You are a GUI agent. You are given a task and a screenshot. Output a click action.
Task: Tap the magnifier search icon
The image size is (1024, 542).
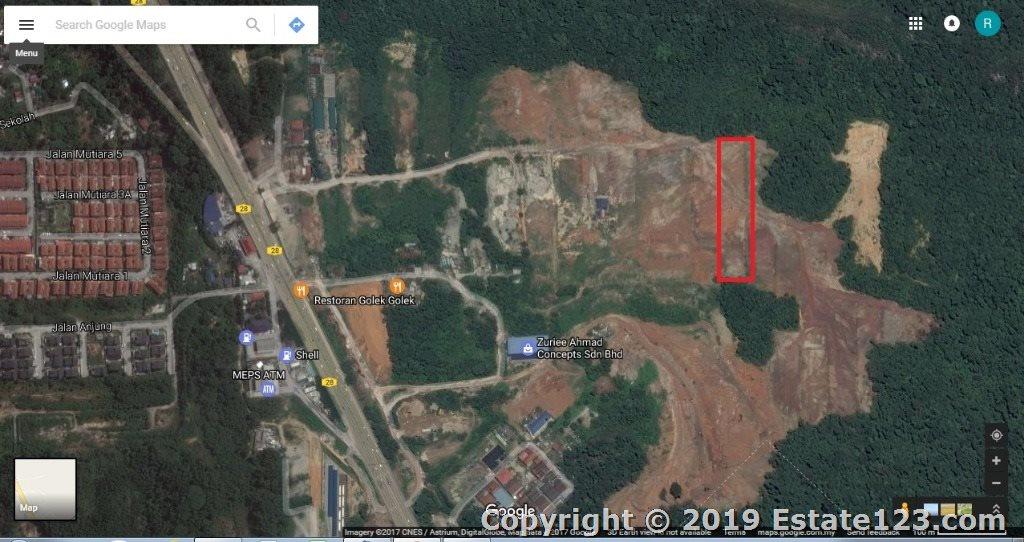(253, 25)
